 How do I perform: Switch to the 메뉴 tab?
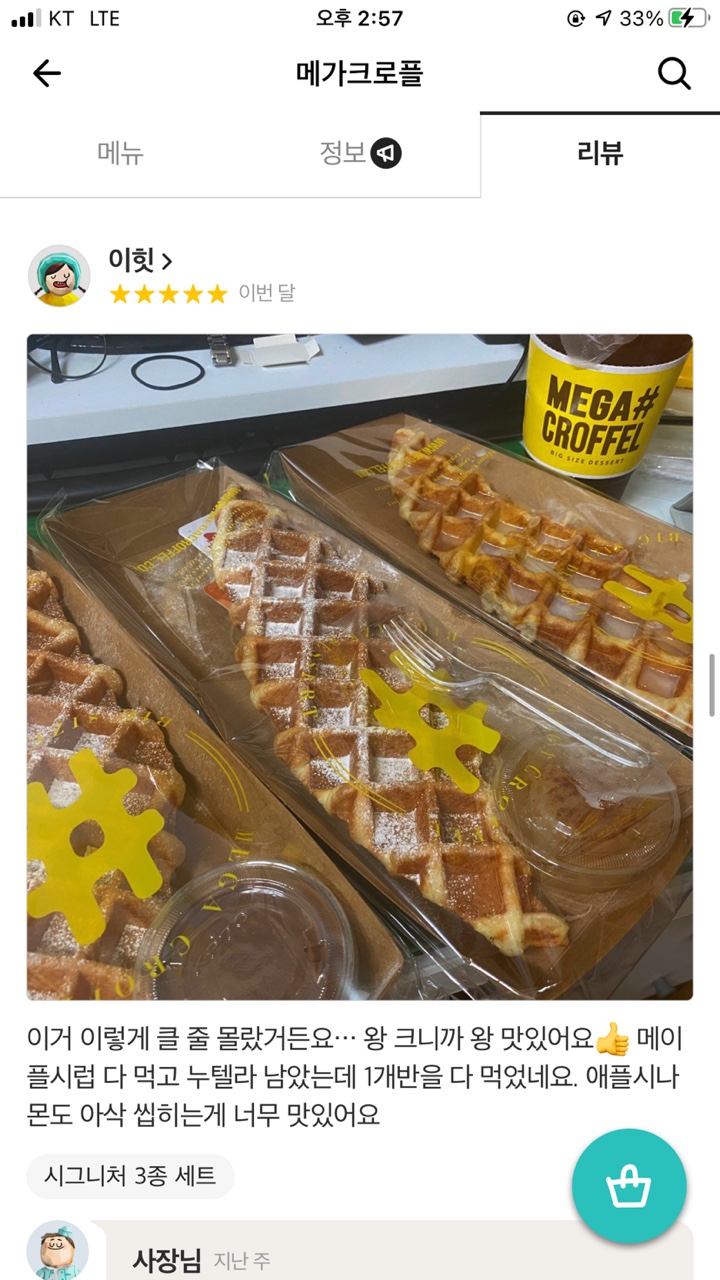click(120, 153)
